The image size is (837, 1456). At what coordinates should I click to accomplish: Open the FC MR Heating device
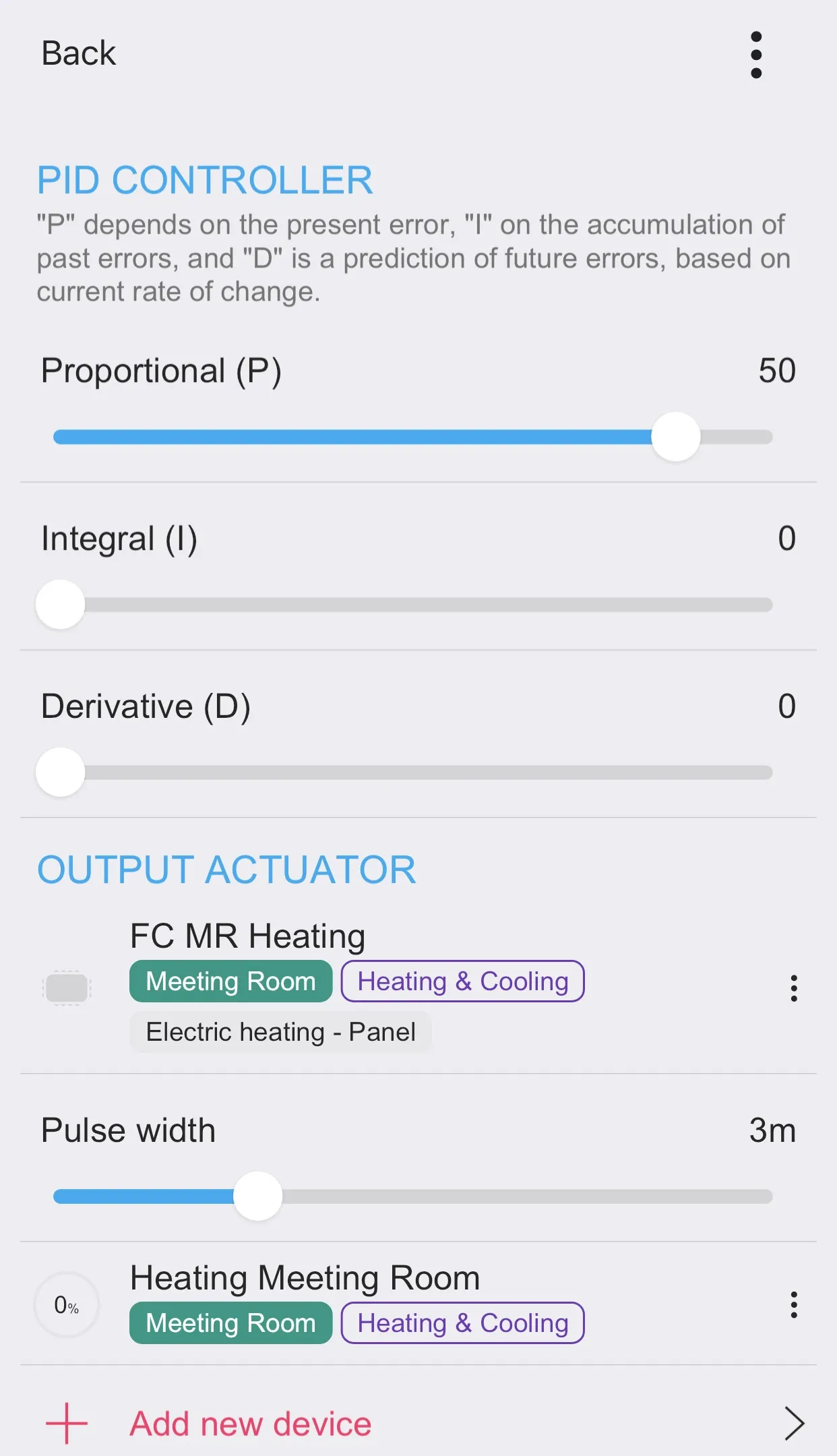click(x=247, y=936)
